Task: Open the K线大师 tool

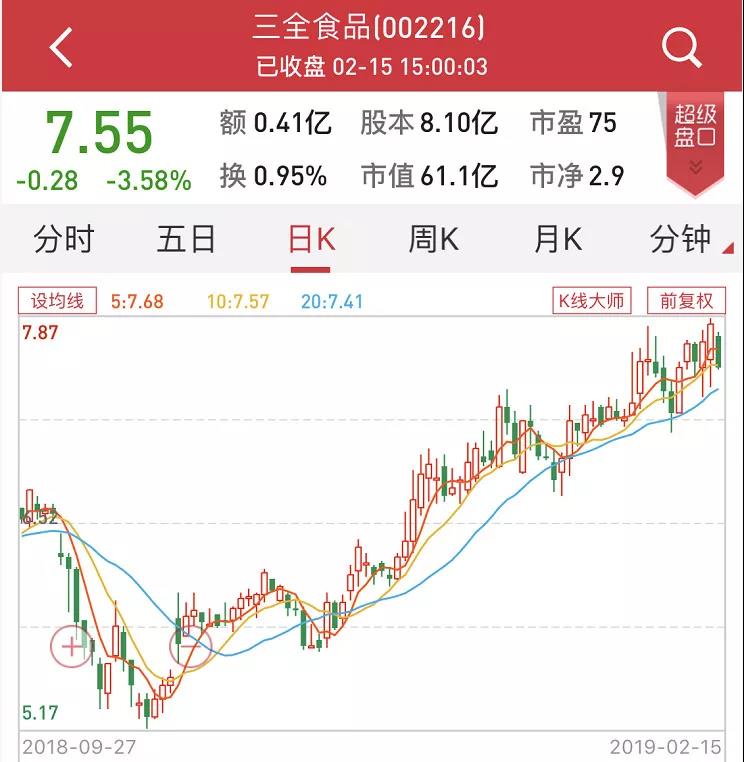Action: 593,301
